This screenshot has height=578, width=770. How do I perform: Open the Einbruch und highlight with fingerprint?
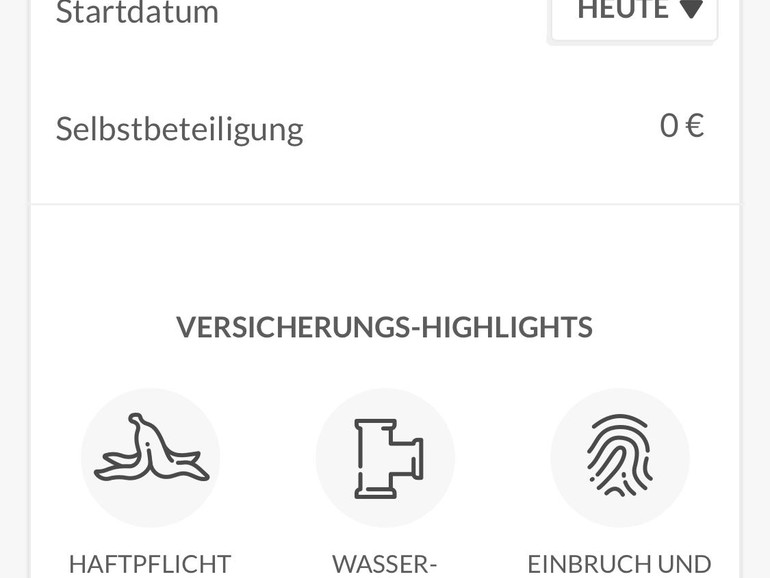[x=619, y=458]
